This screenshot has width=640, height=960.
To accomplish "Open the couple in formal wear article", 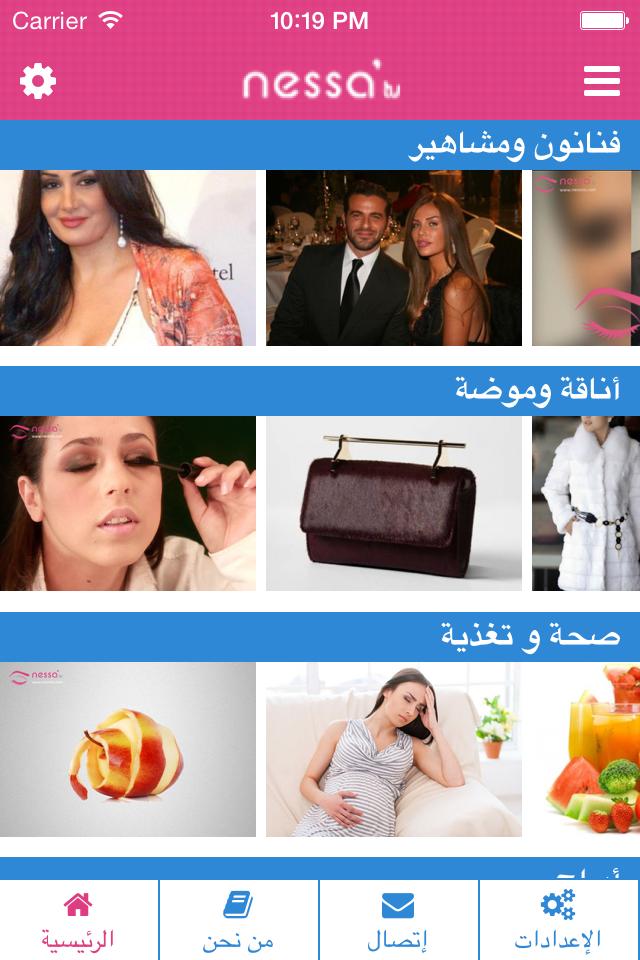I will [393, 258].
